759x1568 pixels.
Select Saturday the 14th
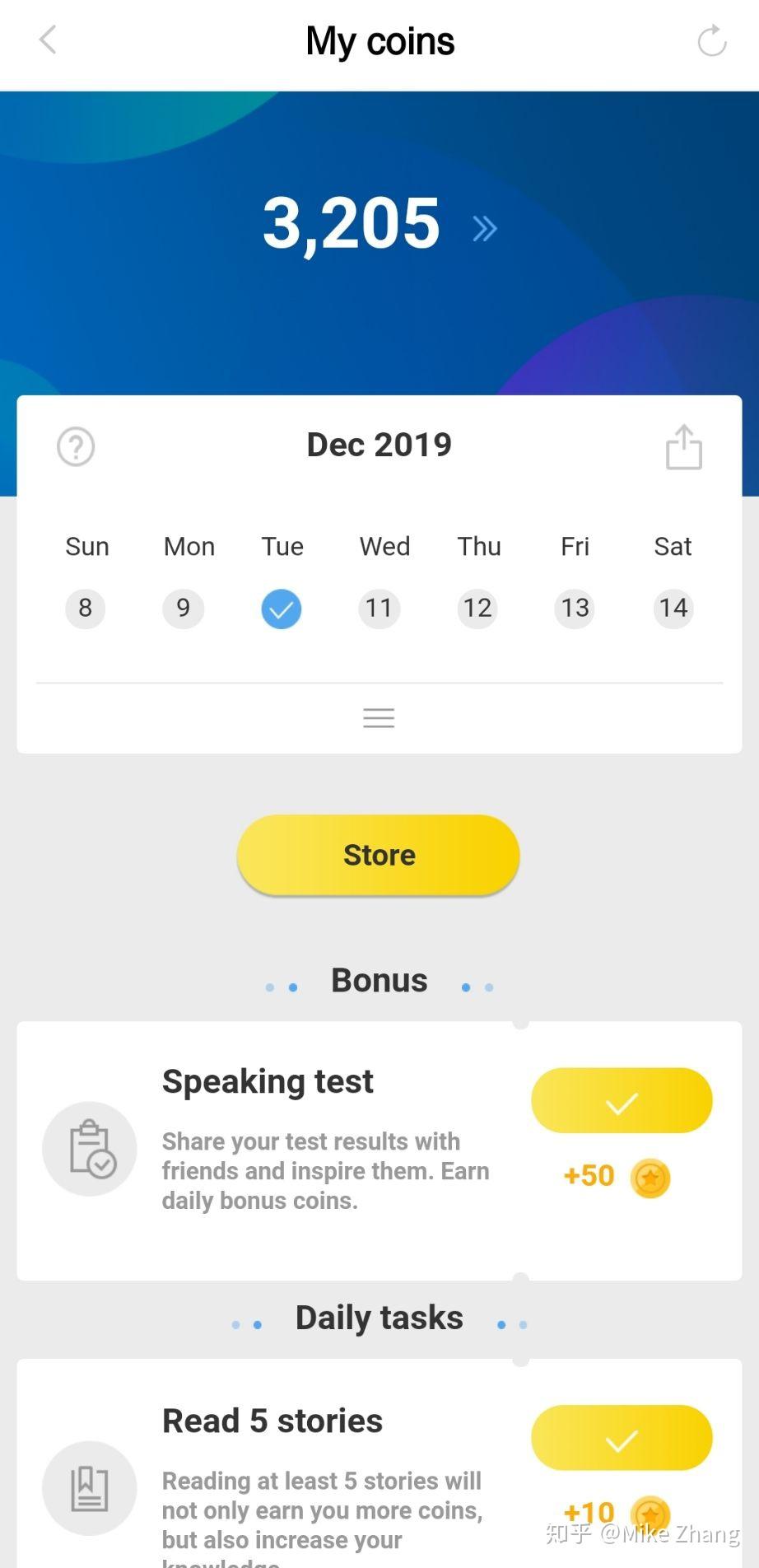point(673,609)
